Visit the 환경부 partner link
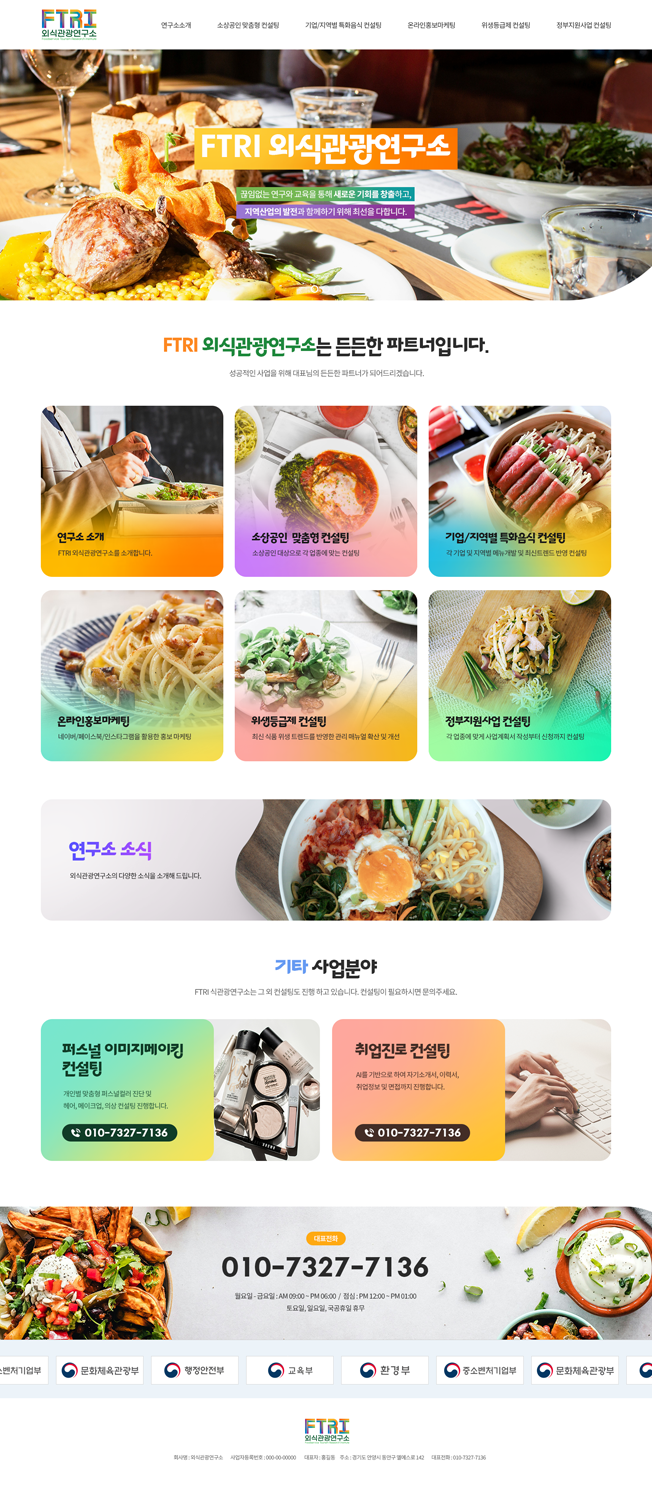The image size is (652, 1500). tap(385, 1370)
